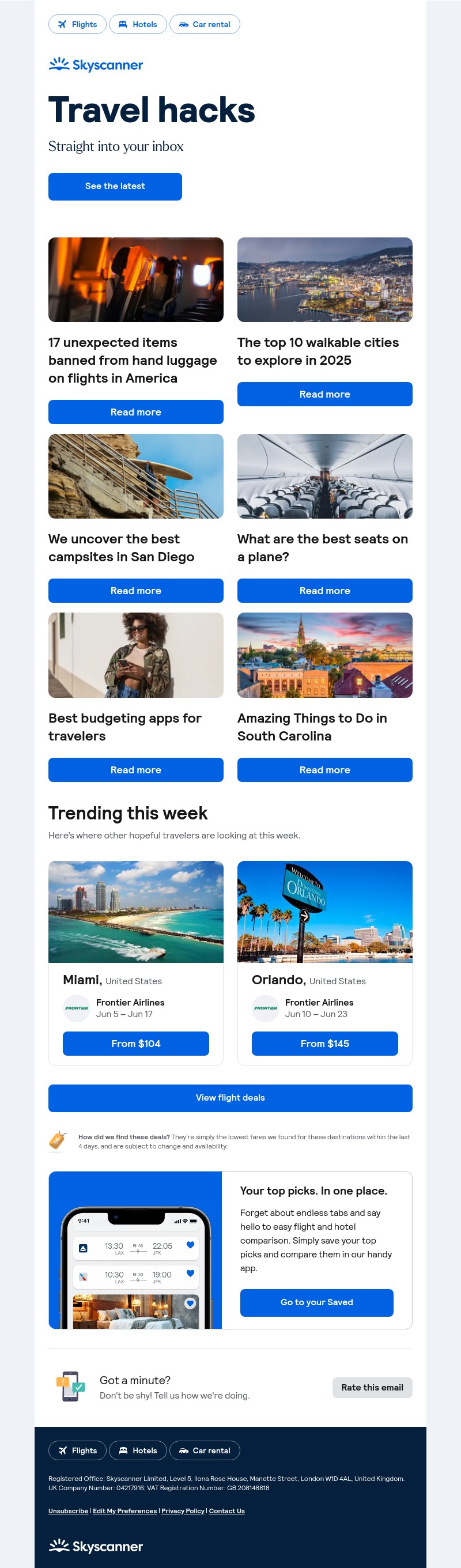Tap Rate this email

(372, 1387)
